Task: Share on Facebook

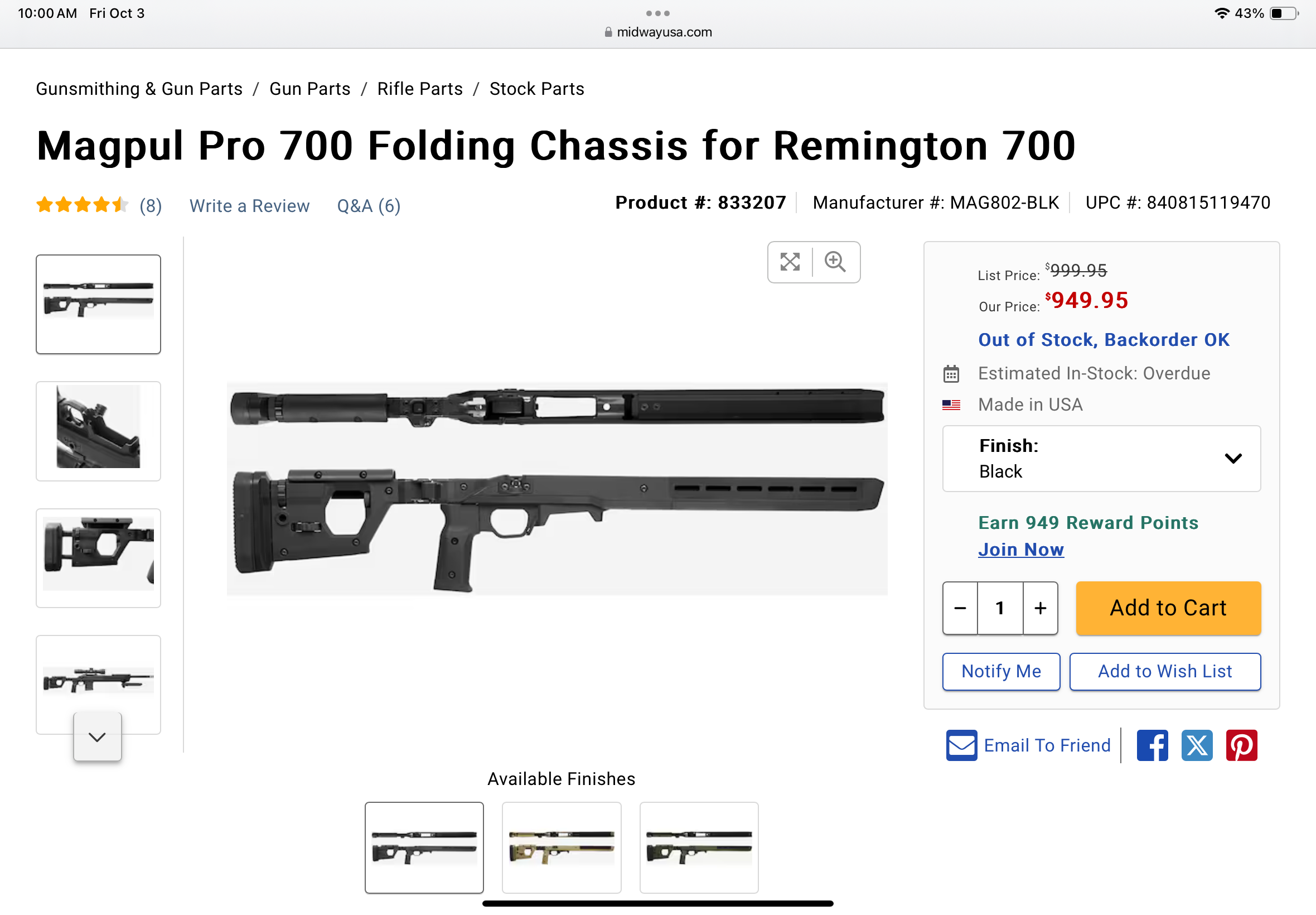Action: [x=1151, y=745]
